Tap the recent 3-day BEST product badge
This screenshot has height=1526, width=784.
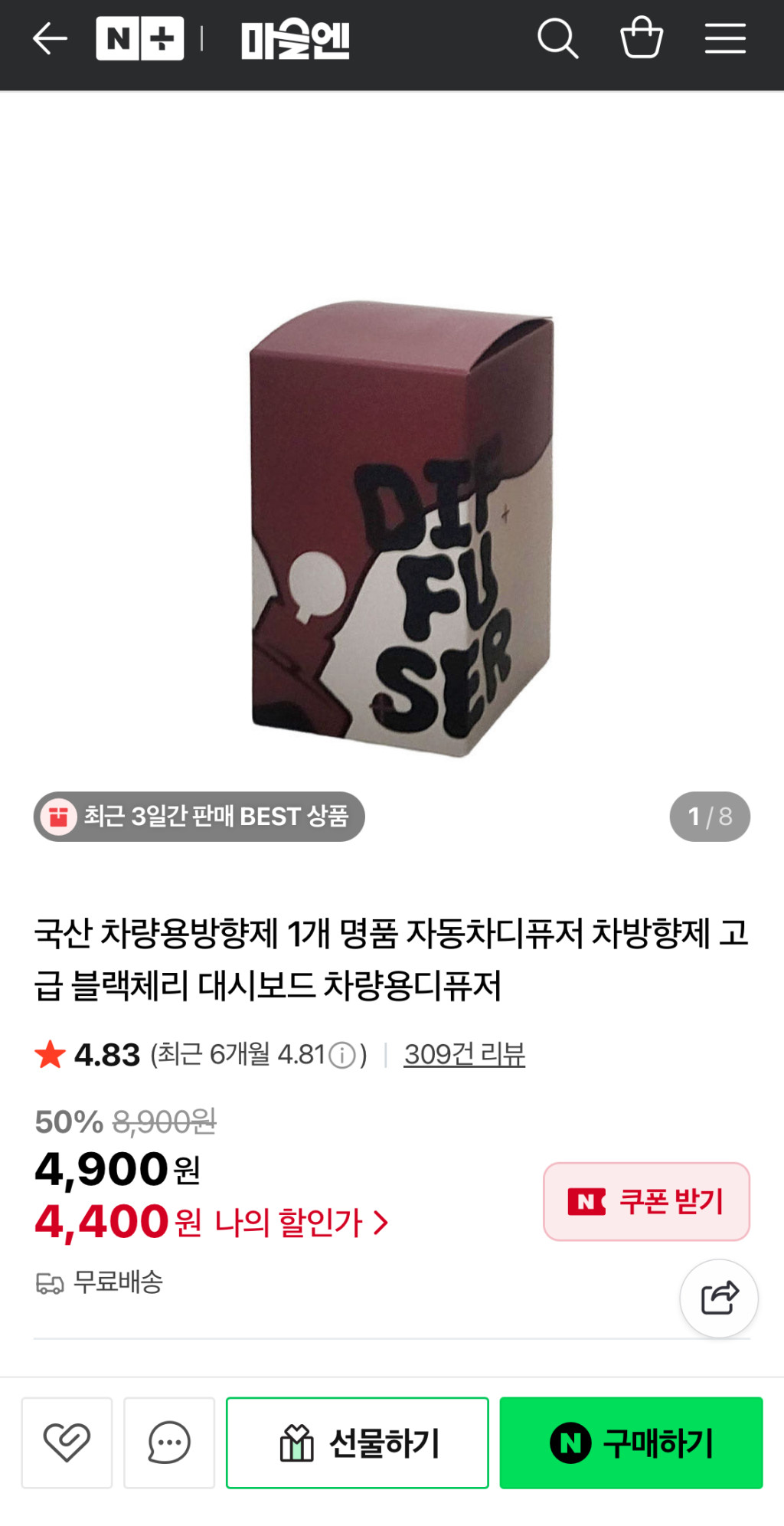[199, 817]
